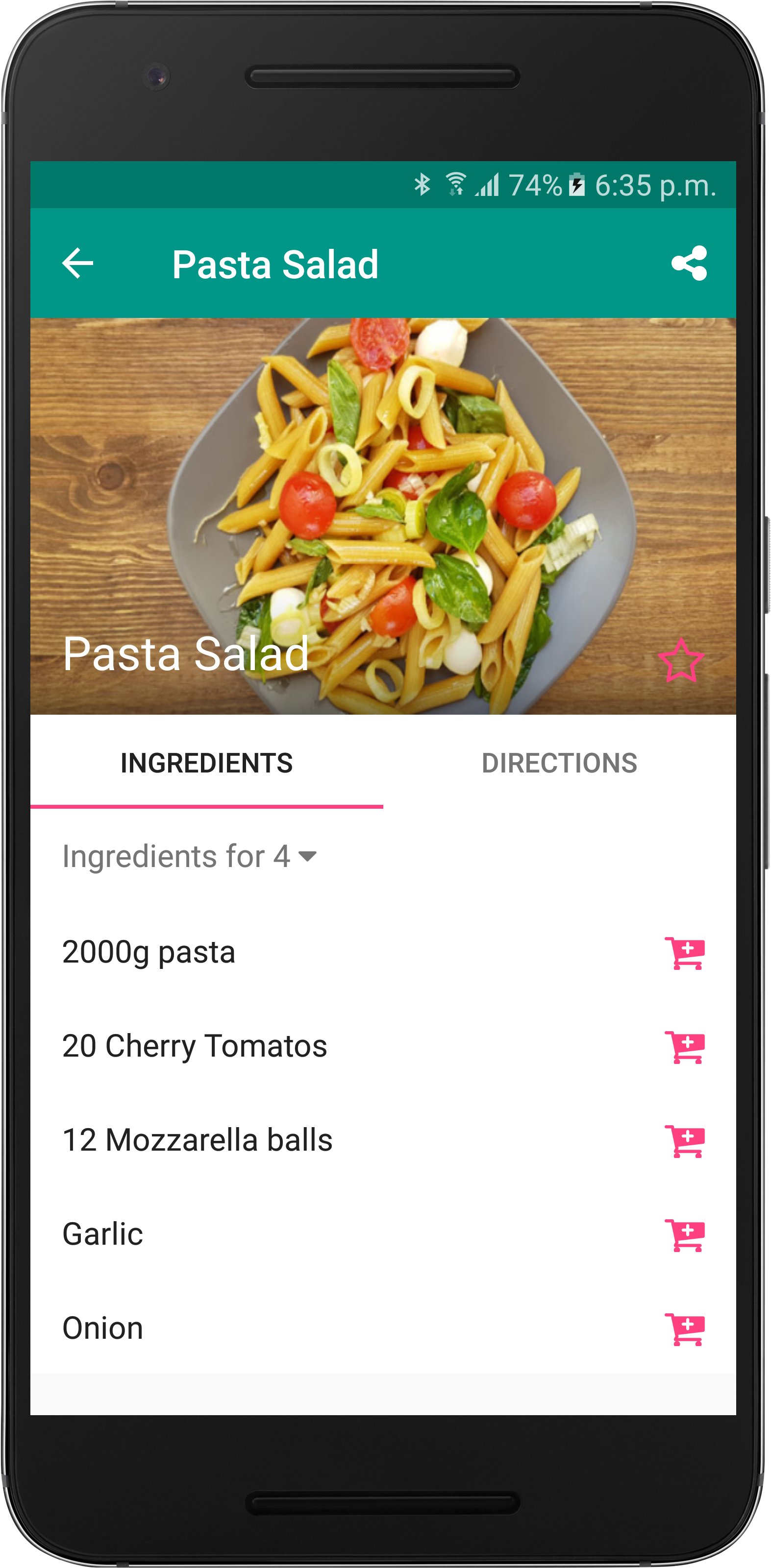This screenshot has height=1568, width=771.
Task: Open the Ingredients for 4 dropdown
Action: click(189, 856)
